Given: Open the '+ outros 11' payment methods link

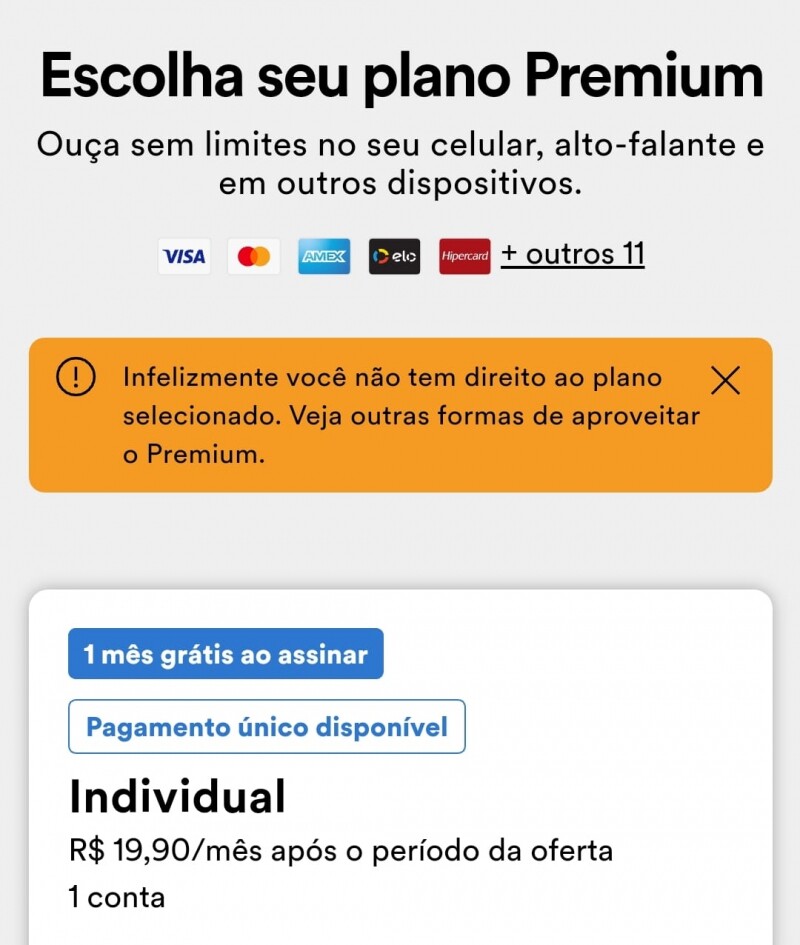Looking at the screenshot, I should coord(572,254).
